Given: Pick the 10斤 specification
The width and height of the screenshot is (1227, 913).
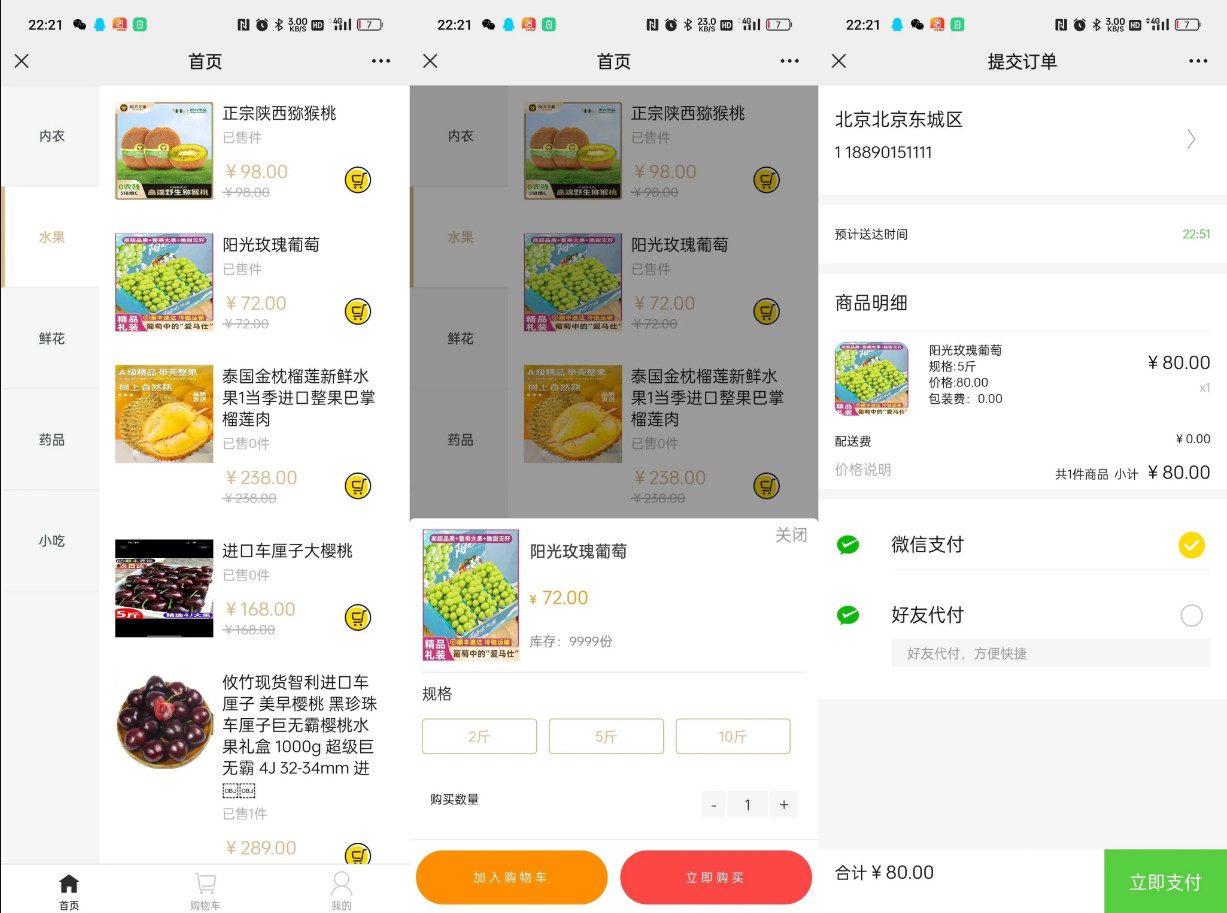Looking at the screenshot, I should [x=733, y=736].
